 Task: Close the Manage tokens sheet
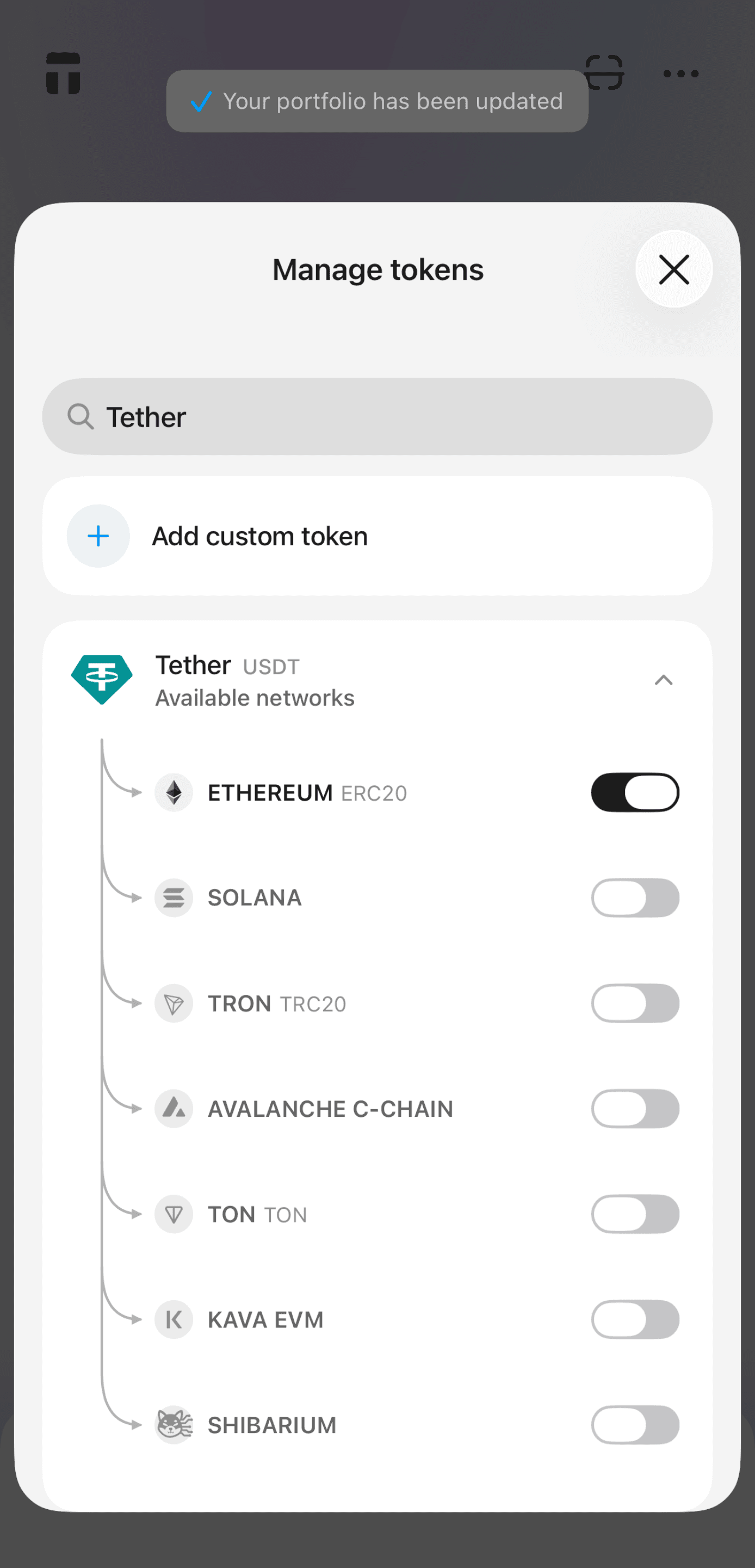coord(673,269)
